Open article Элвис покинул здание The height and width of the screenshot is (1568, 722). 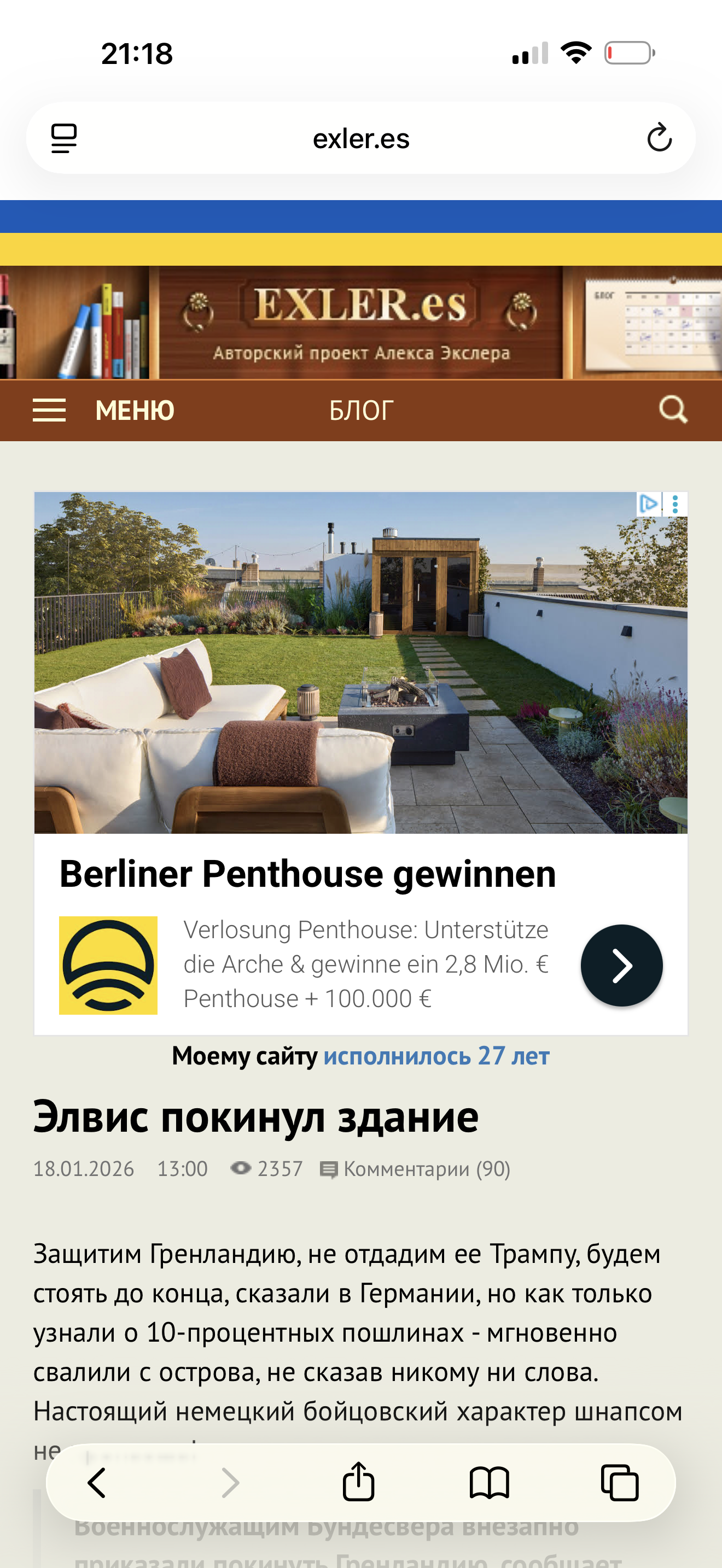pyautogui.click(x=255, y=1118)
